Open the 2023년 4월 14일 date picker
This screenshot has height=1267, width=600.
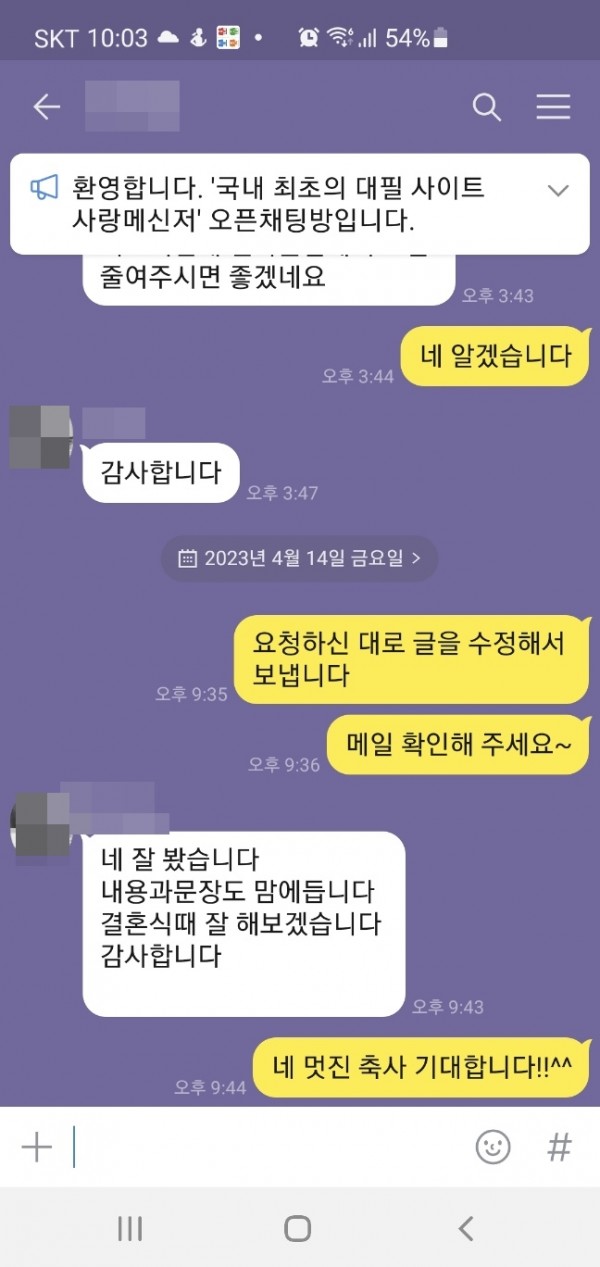click(299, 558)
